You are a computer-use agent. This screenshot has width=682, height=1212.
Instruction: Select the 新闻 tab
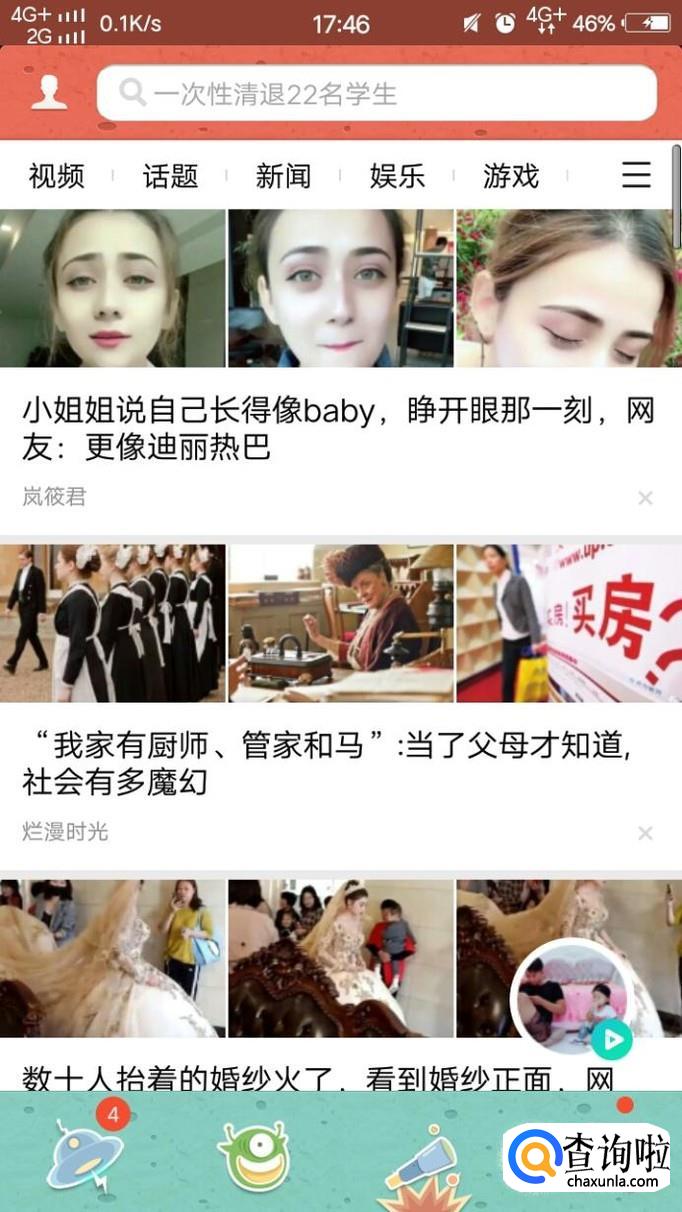pyautogui.click(x=284, y=177)
